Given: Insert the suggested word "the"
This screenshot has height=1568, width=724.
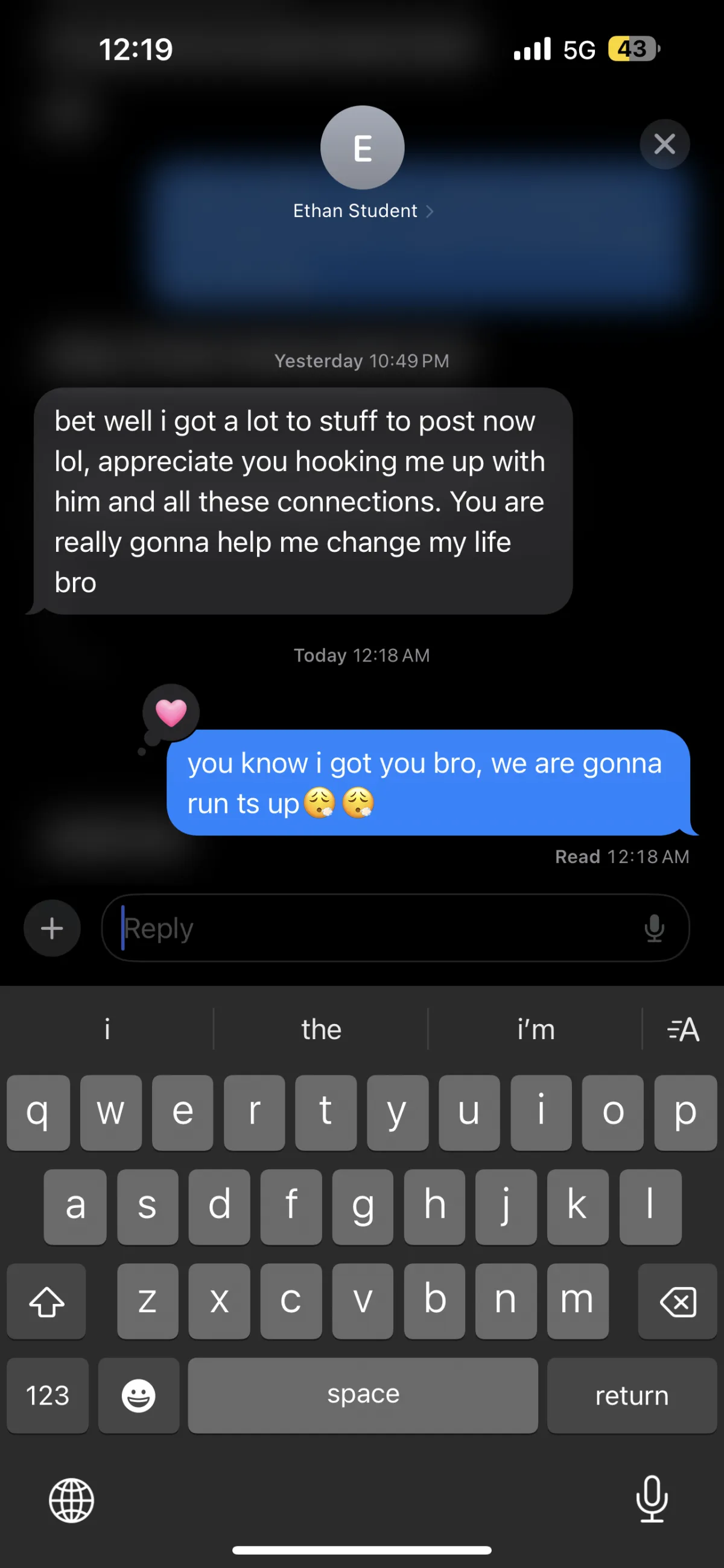Looking at the screenshot, I should pyautogui.click(x=321, y=1029).
